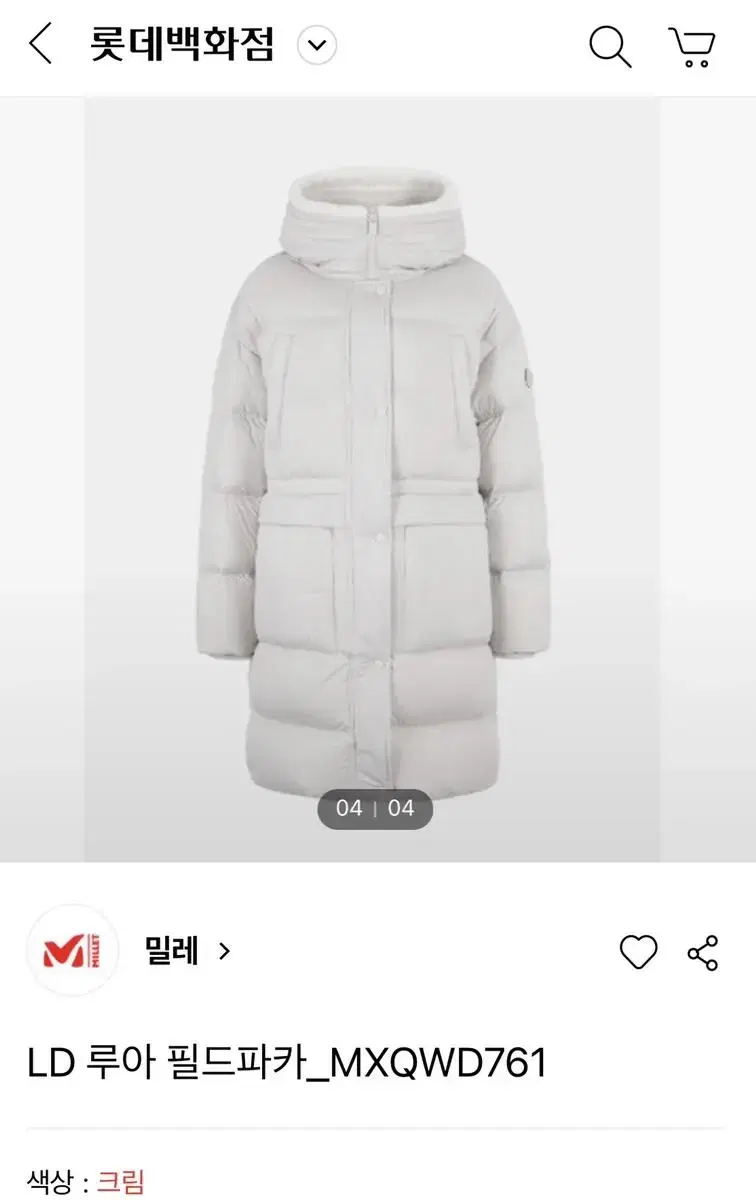Expand the 롯데백화점 store dropdown
The width and height of the screenshot is (756, 1200).
(318, 46)
